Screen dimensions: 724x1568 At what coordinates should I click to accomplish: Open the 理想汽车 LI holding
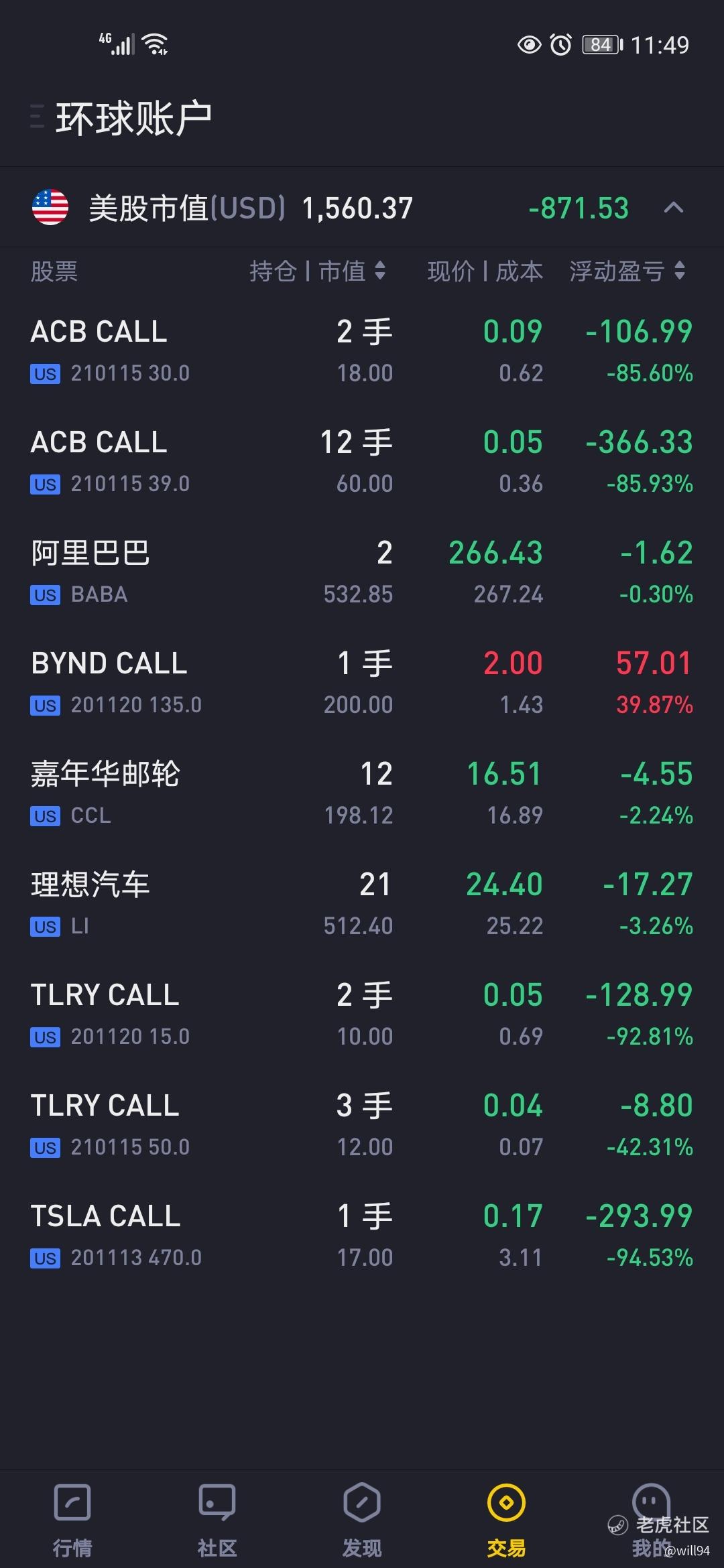point(362,905)
